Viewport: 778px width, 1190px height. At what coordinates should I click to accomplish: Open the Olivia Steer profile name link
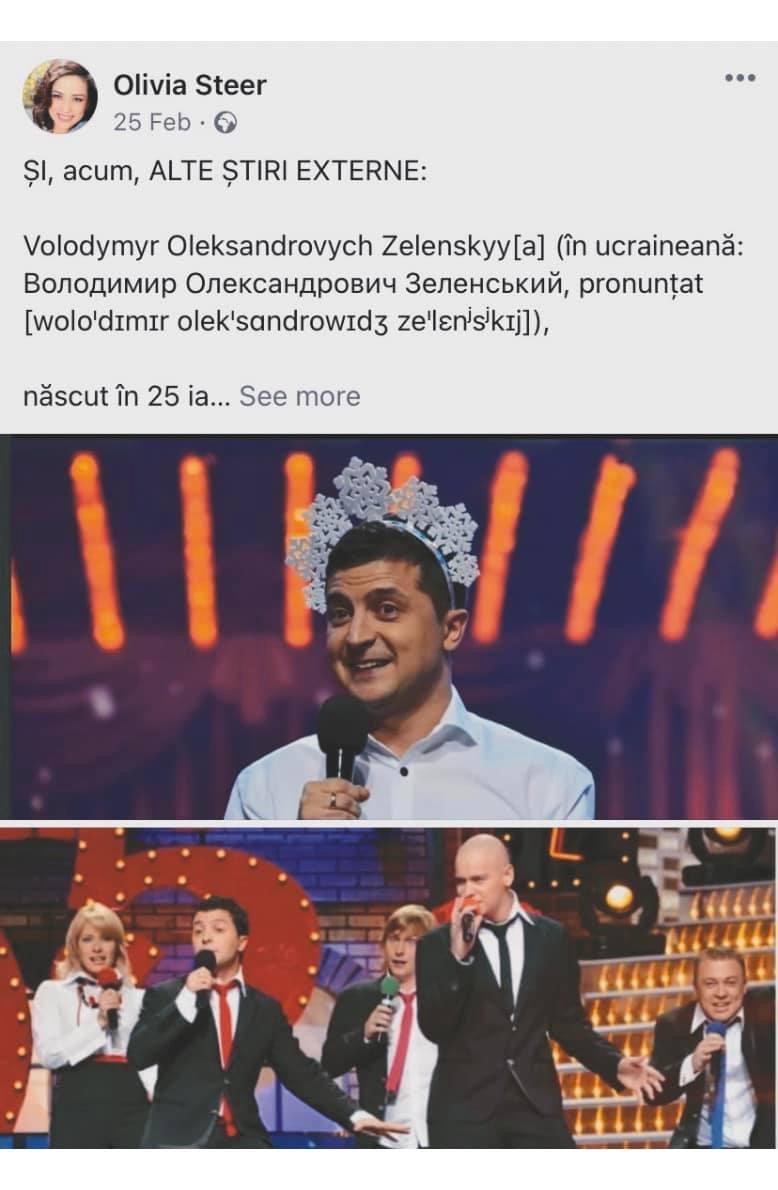[x=189, y=85]
